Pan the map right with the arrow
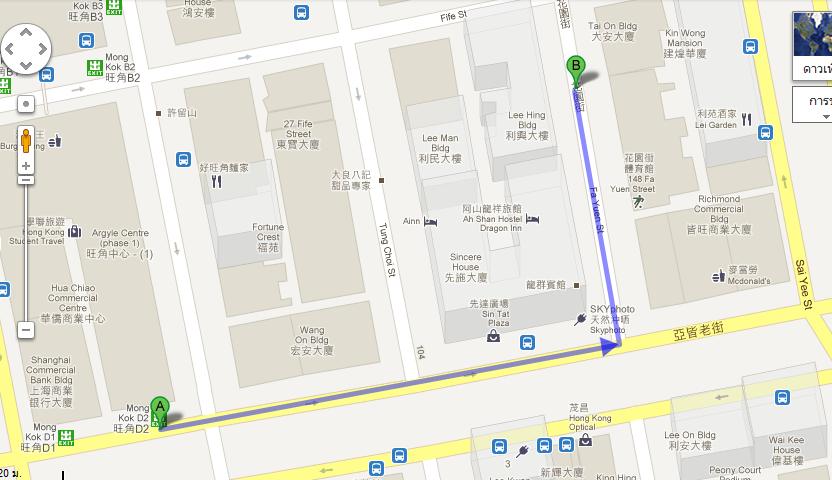The width and height of the screenshot is (832, 480). tap(43, 49)
